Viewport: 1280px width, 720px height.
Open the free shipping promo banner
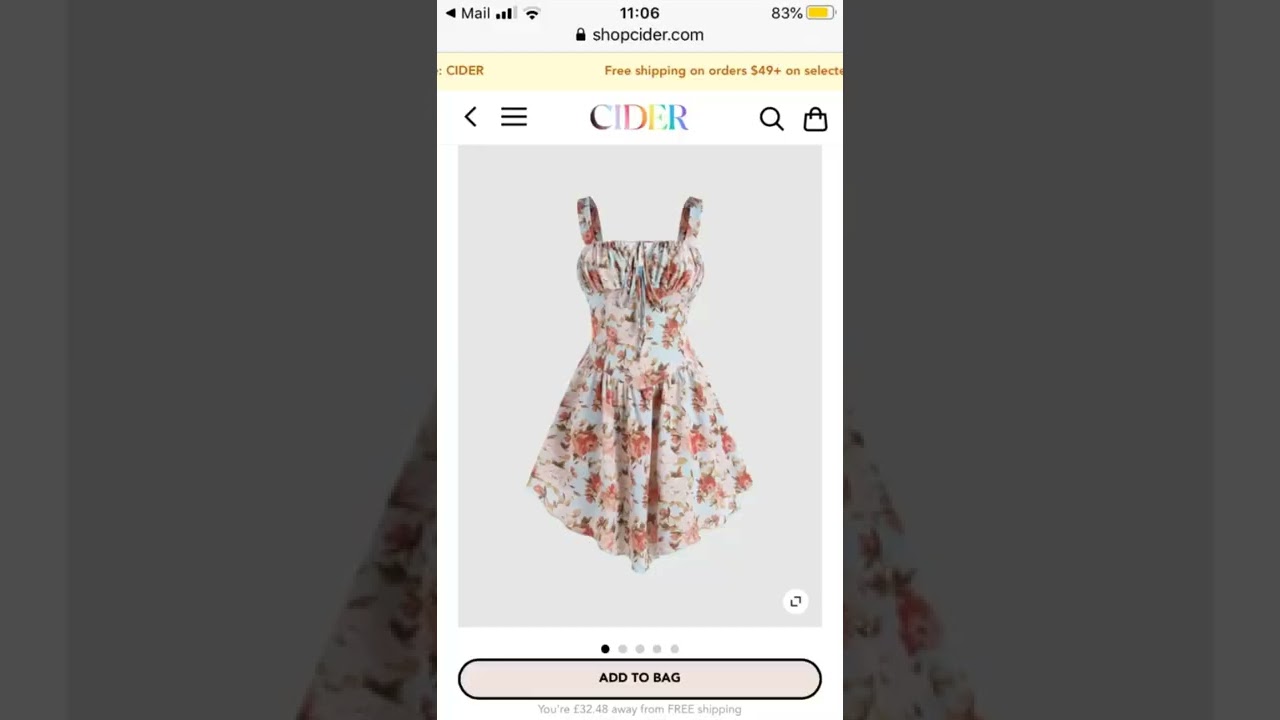click(722, 71)
